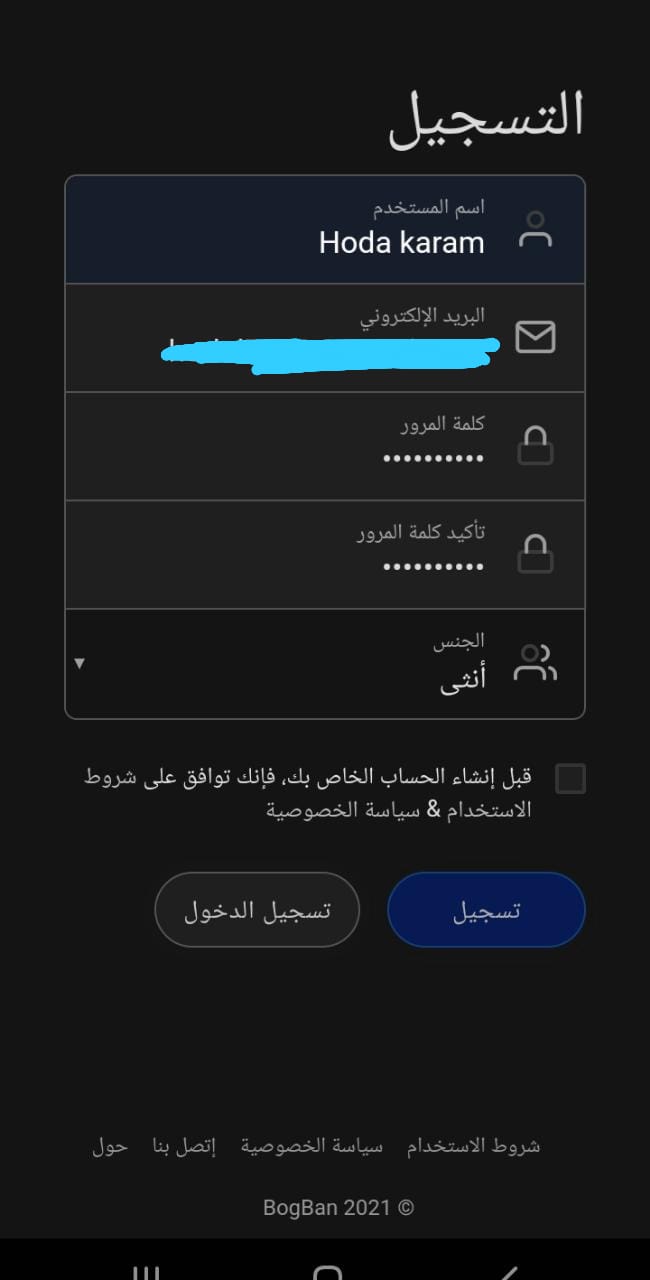Check the terms and privacy agreement checkbox
The height and width of the screenshot is (1280, 650).
[x=570, y=778]
